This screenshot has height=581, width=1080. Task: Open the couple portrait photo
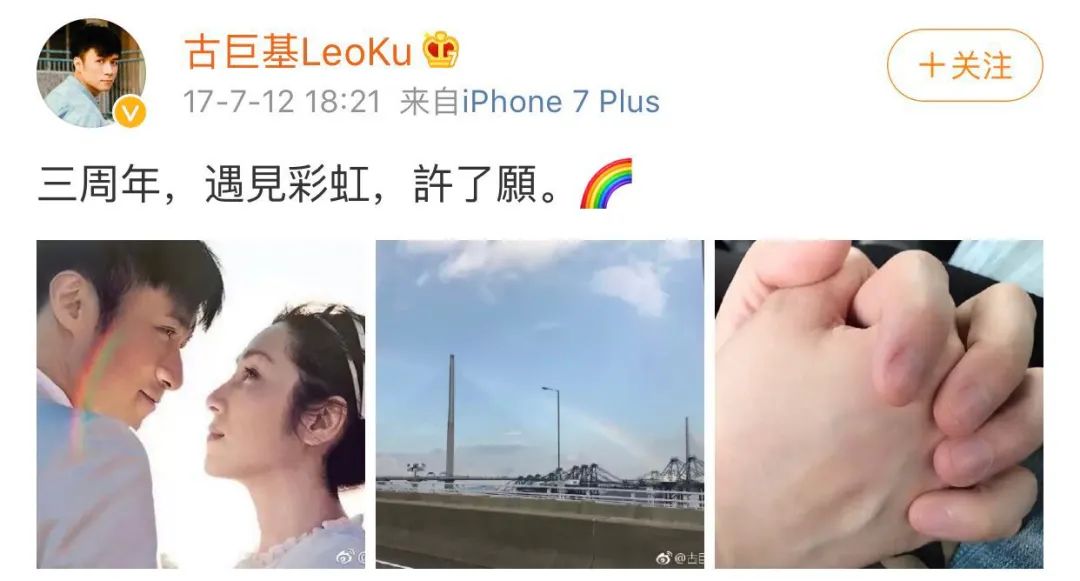(201, 404)
